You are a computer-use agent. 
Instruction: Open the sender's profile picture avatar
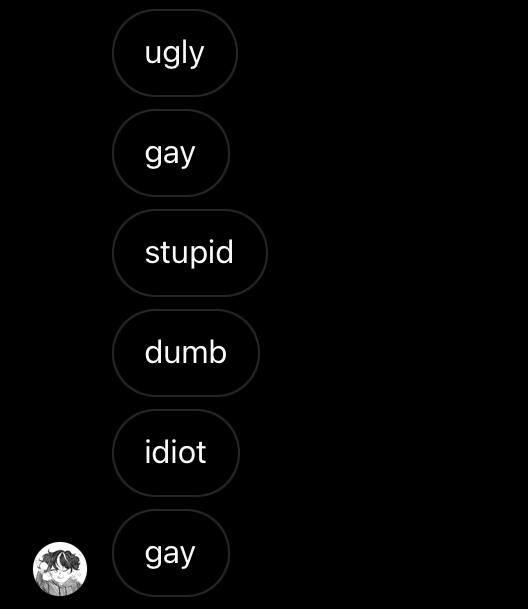(60, 569)
